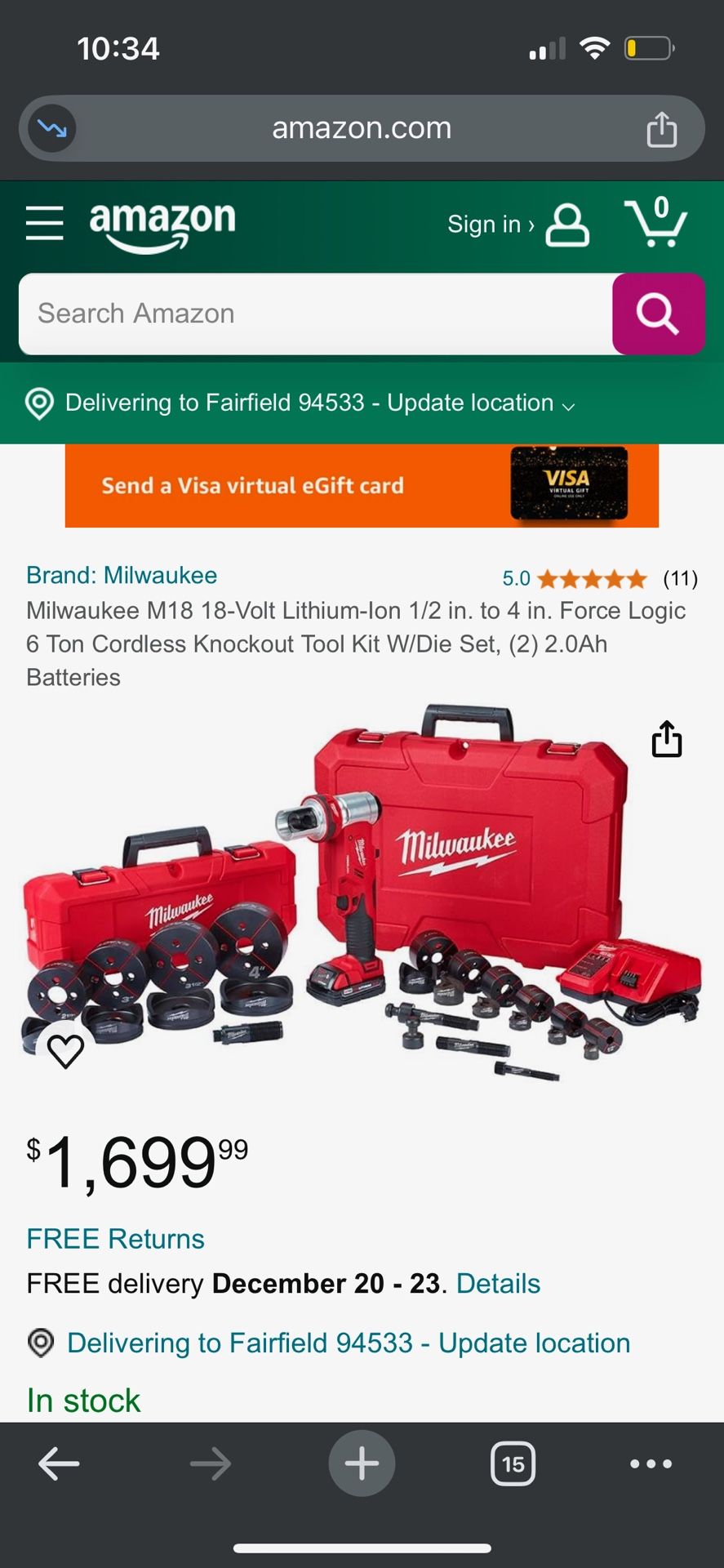
Task: Open the Brand: Milwaukee link
Action: [x=122, y=575]
